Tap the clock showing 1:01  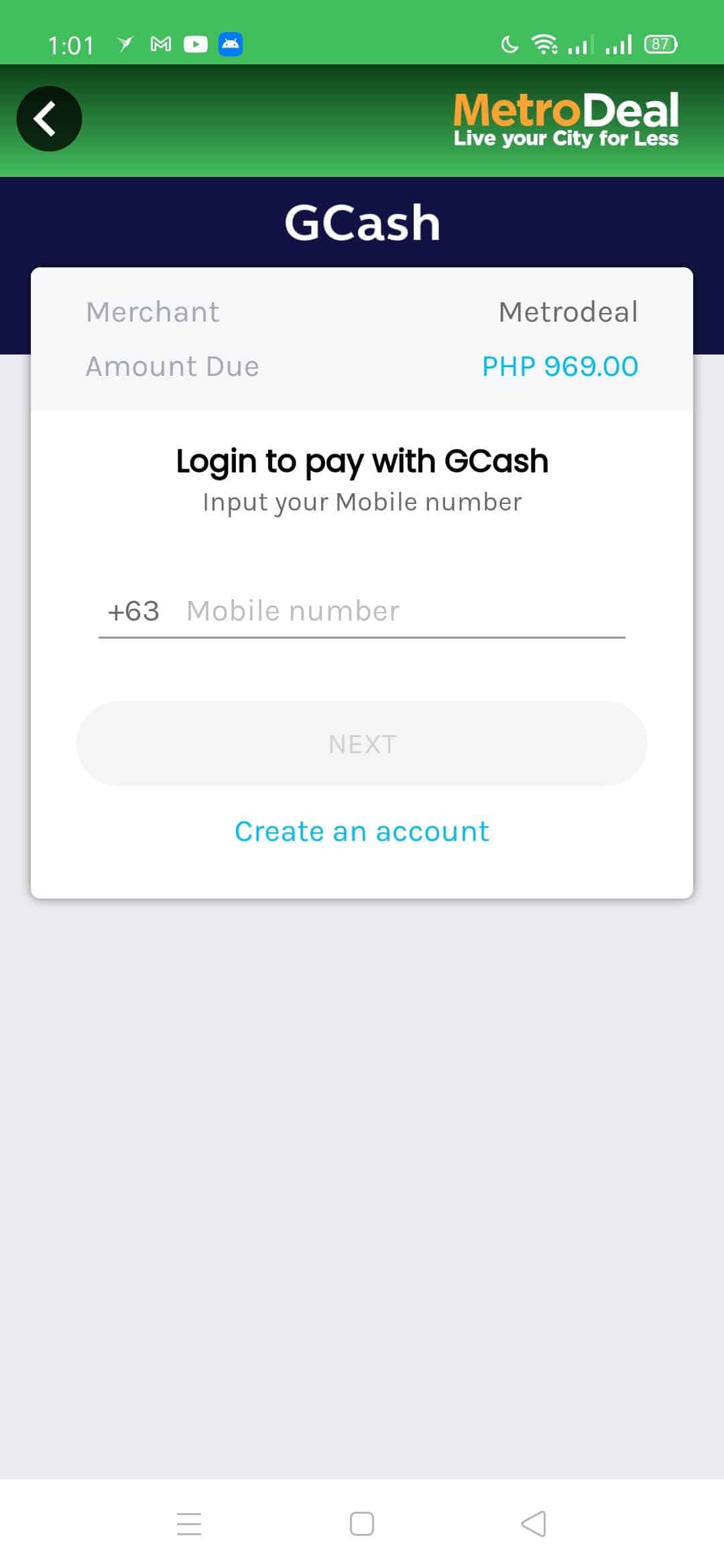pyautogui.click(x=71, y=45)
